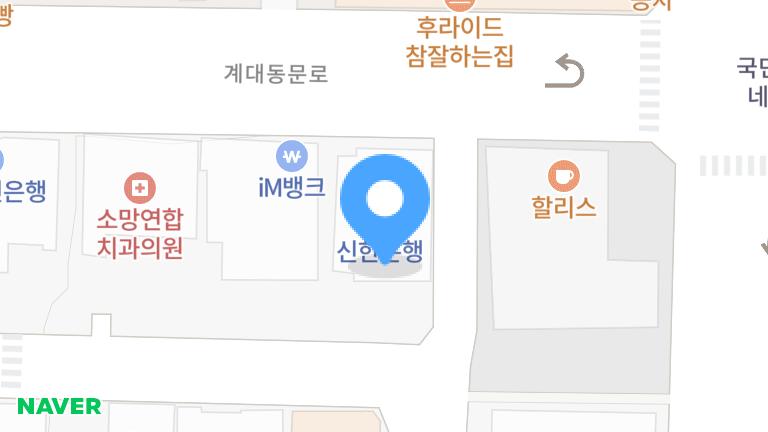Viewport: 768px width, 432px height.
Task: Select the iM뱅크 bank marker
Action: [291, 156]
